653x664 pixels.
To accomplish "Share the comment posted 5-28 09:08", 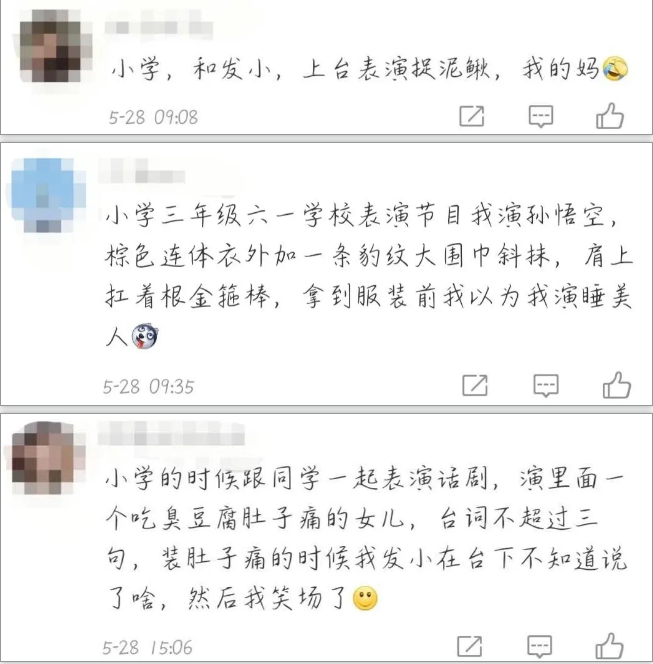I will click(x=472, y=116).
